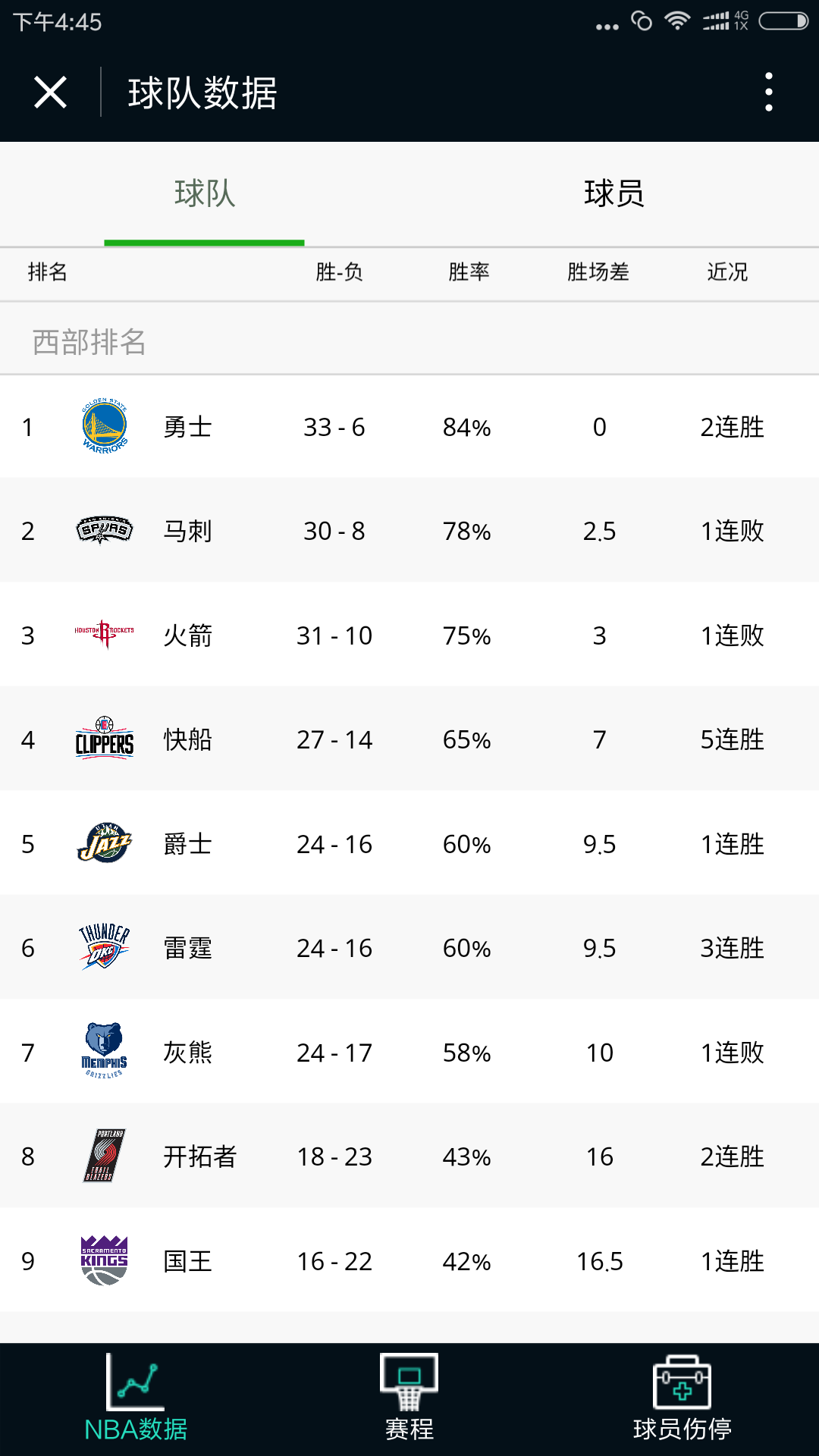
Task: Open the three-dot overflow menu
Action: click(x=769, y=93)
